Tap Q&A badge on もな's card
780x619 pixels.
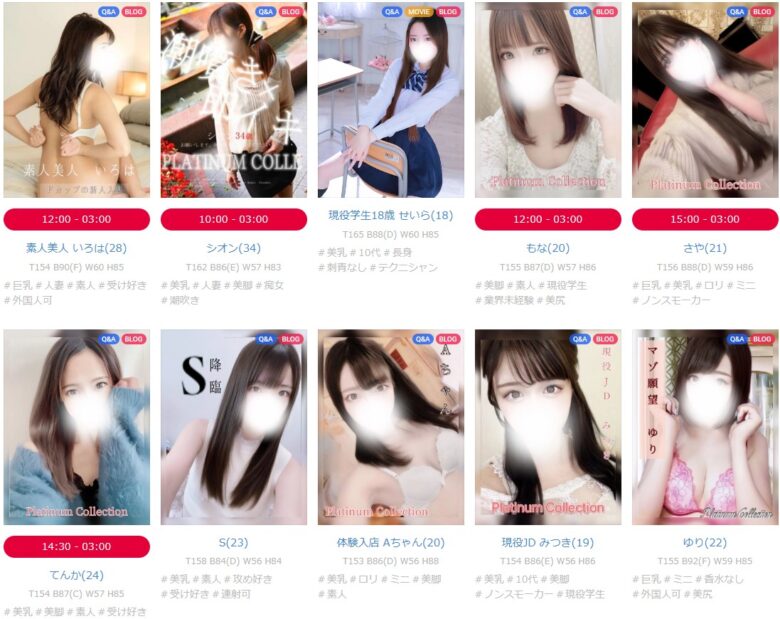tap(580, 12)
